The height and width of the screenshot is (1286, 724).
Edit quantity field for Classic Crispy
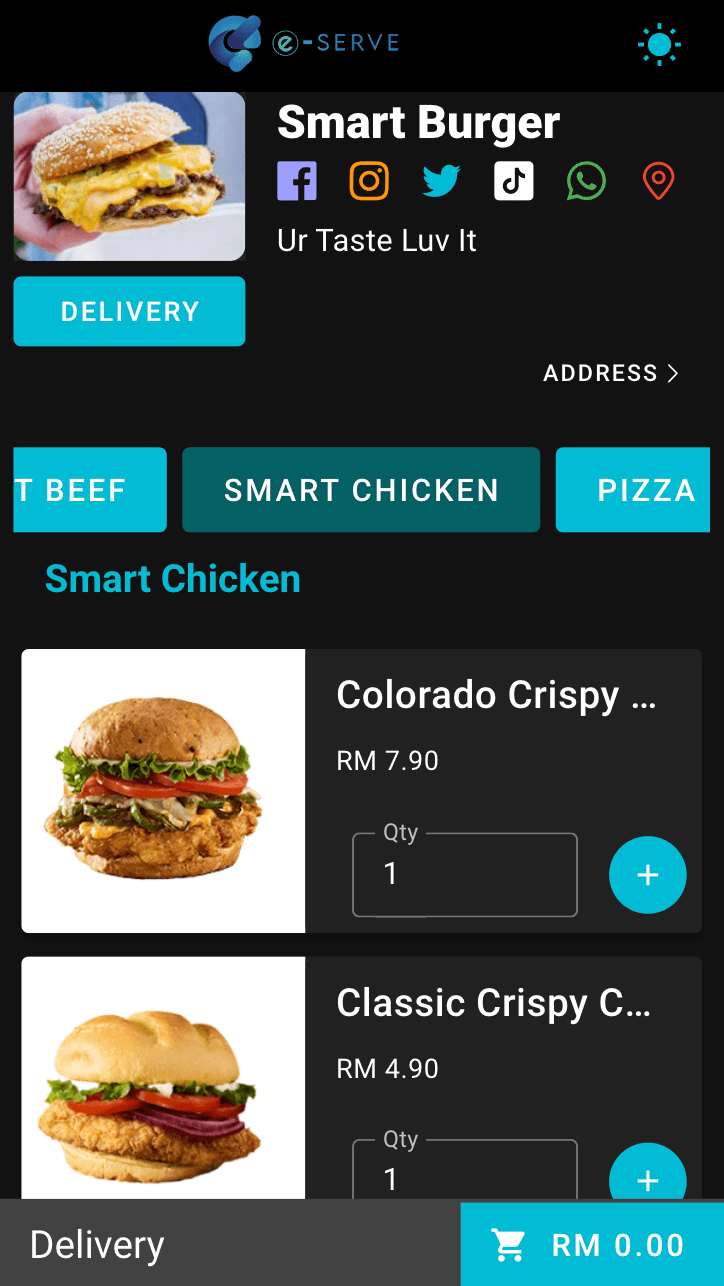pyautogui.click(x=465, y=1176)
